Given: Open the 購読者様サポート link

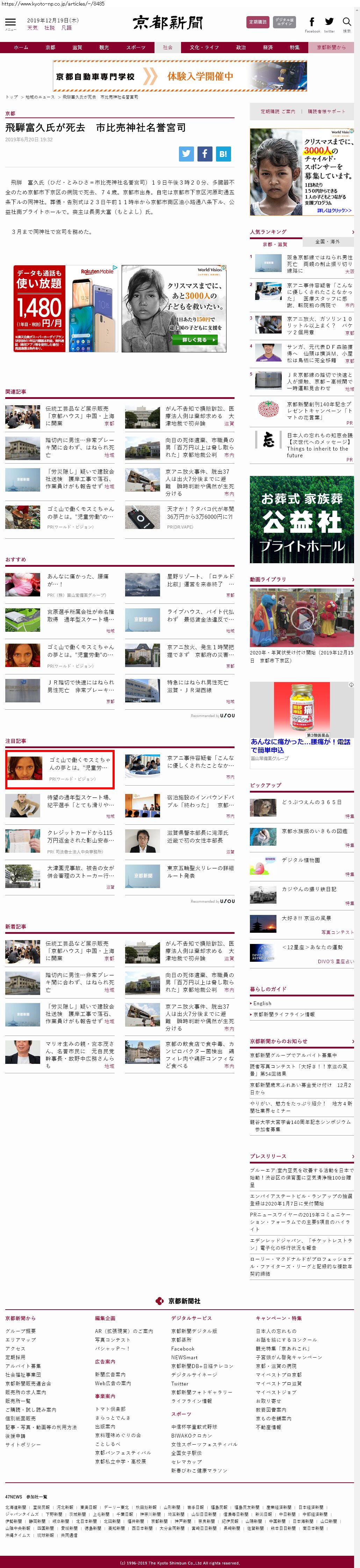Looking at the screenshot, I should 326,112.
